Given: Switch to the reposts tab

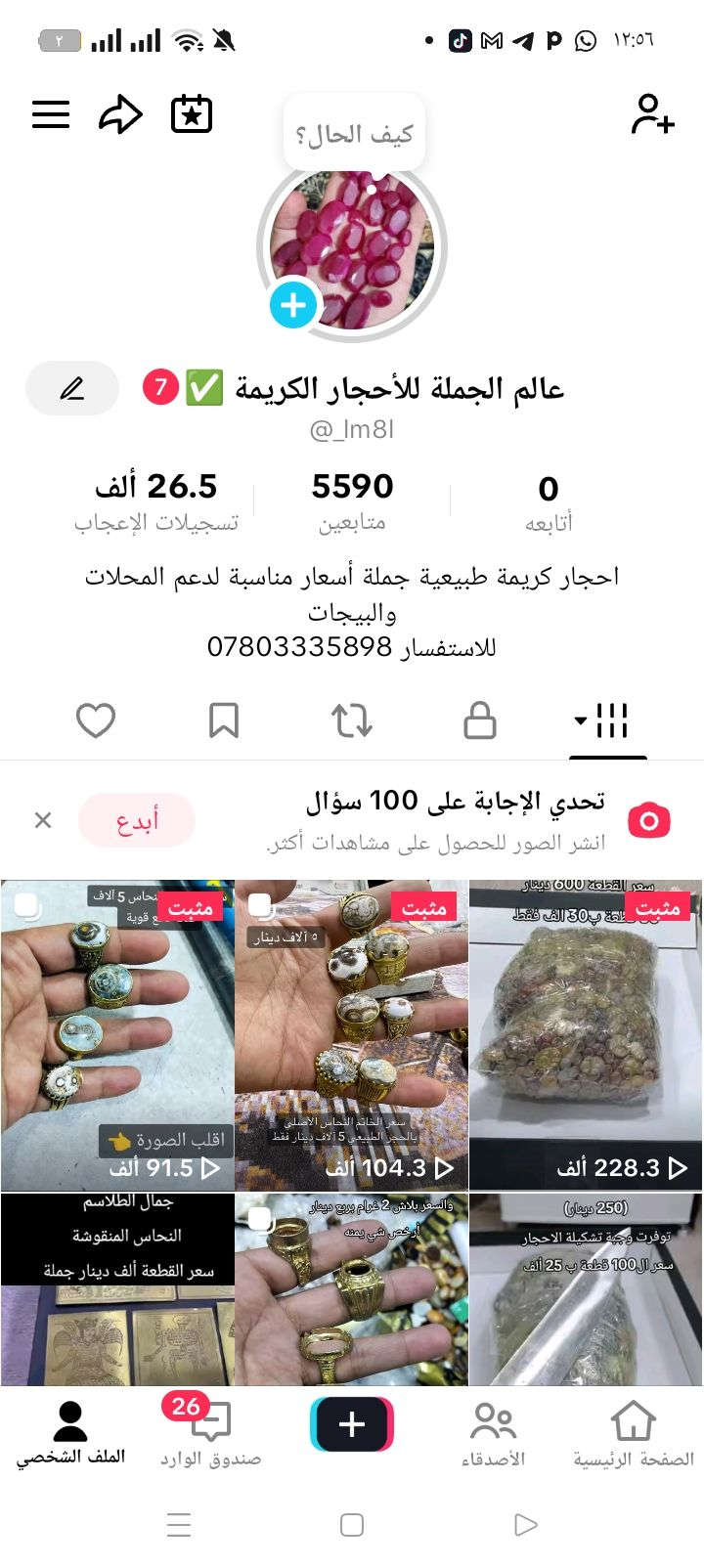Looking at the screenshot, I should coord(352,721).
